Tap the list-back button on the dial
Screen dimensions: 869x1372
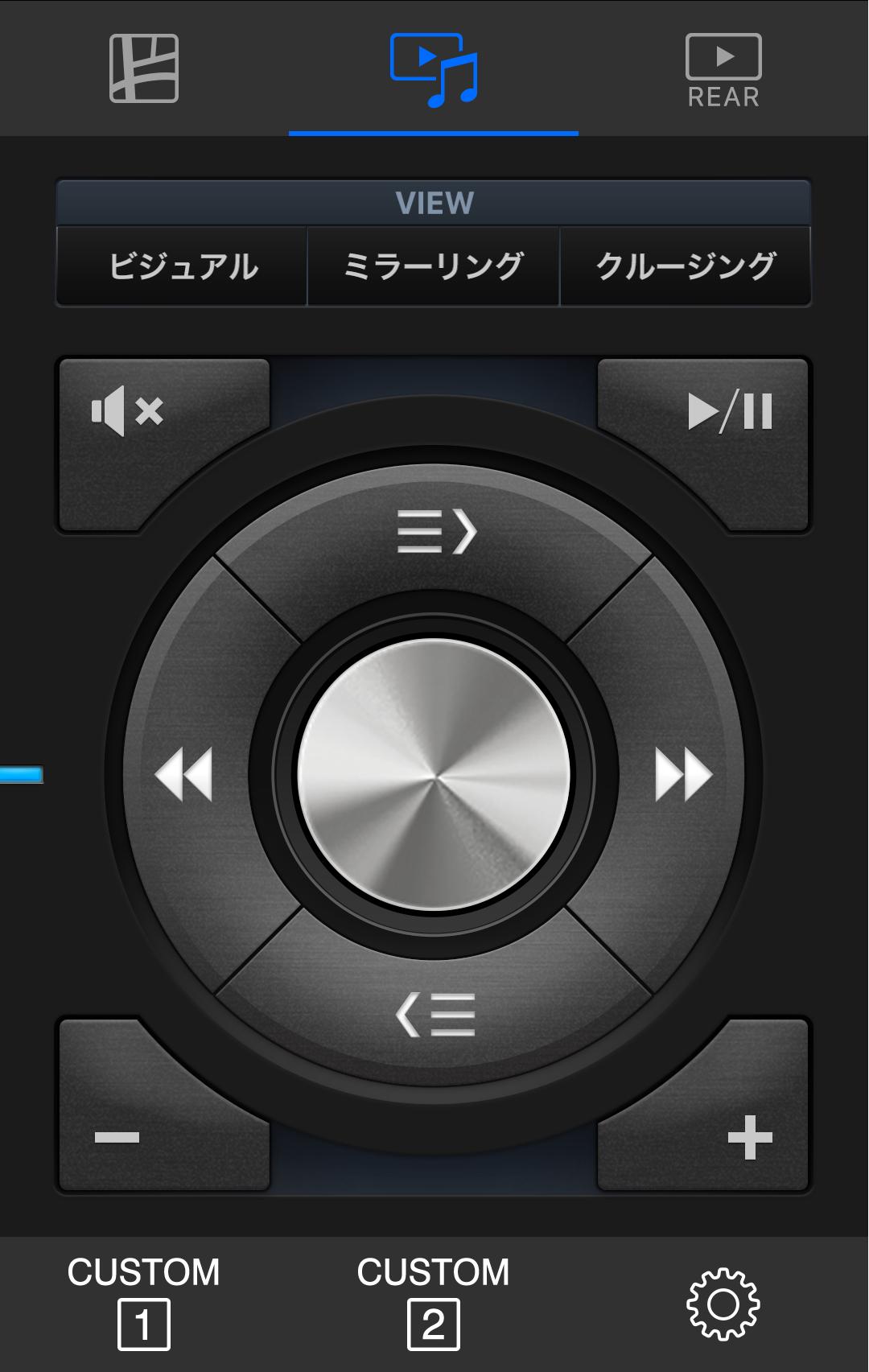[x=435, y=1016]
